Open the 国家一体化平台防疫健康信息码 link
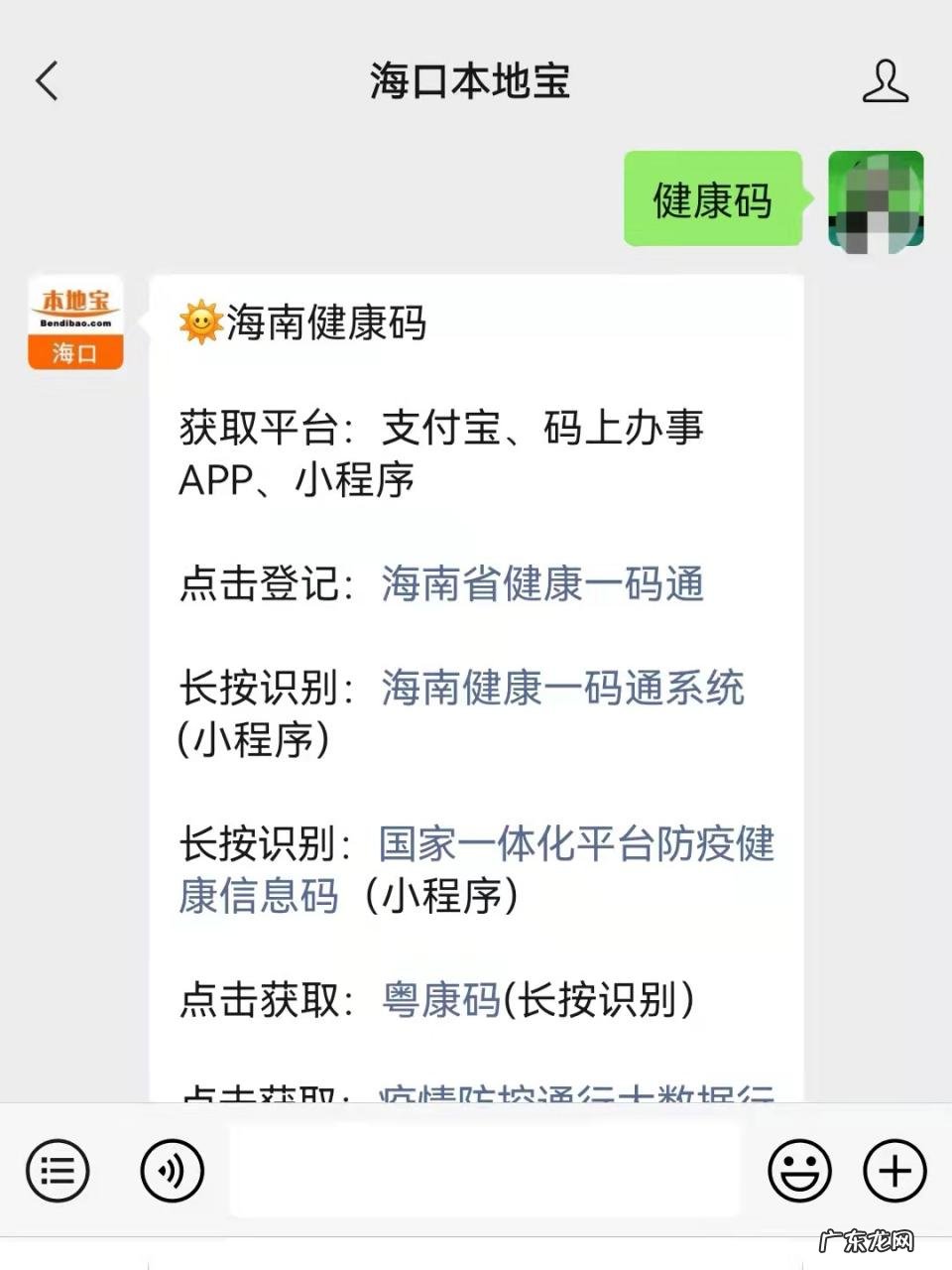The height and width of the screenshot is (1270, 952). pyautogui.click(x=575, y=844)
